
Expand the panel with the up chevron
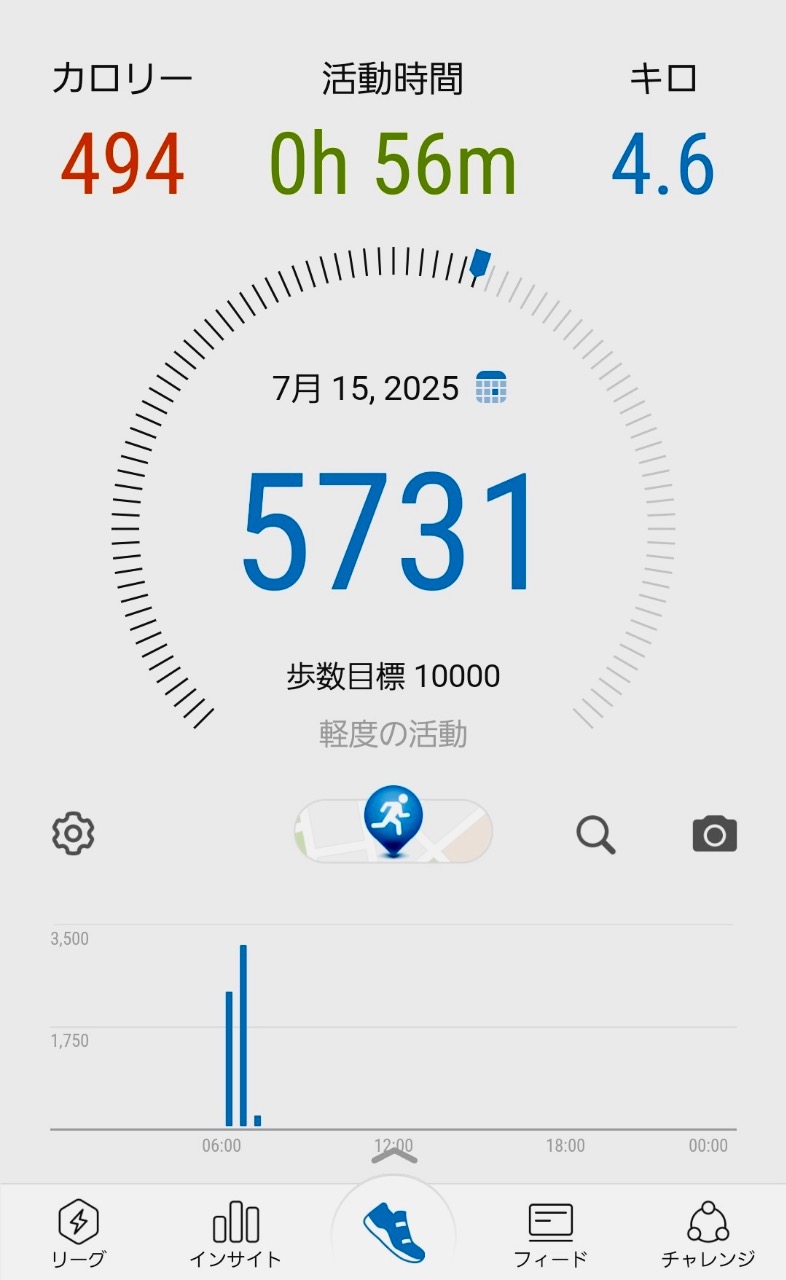tap(394, 1157)
